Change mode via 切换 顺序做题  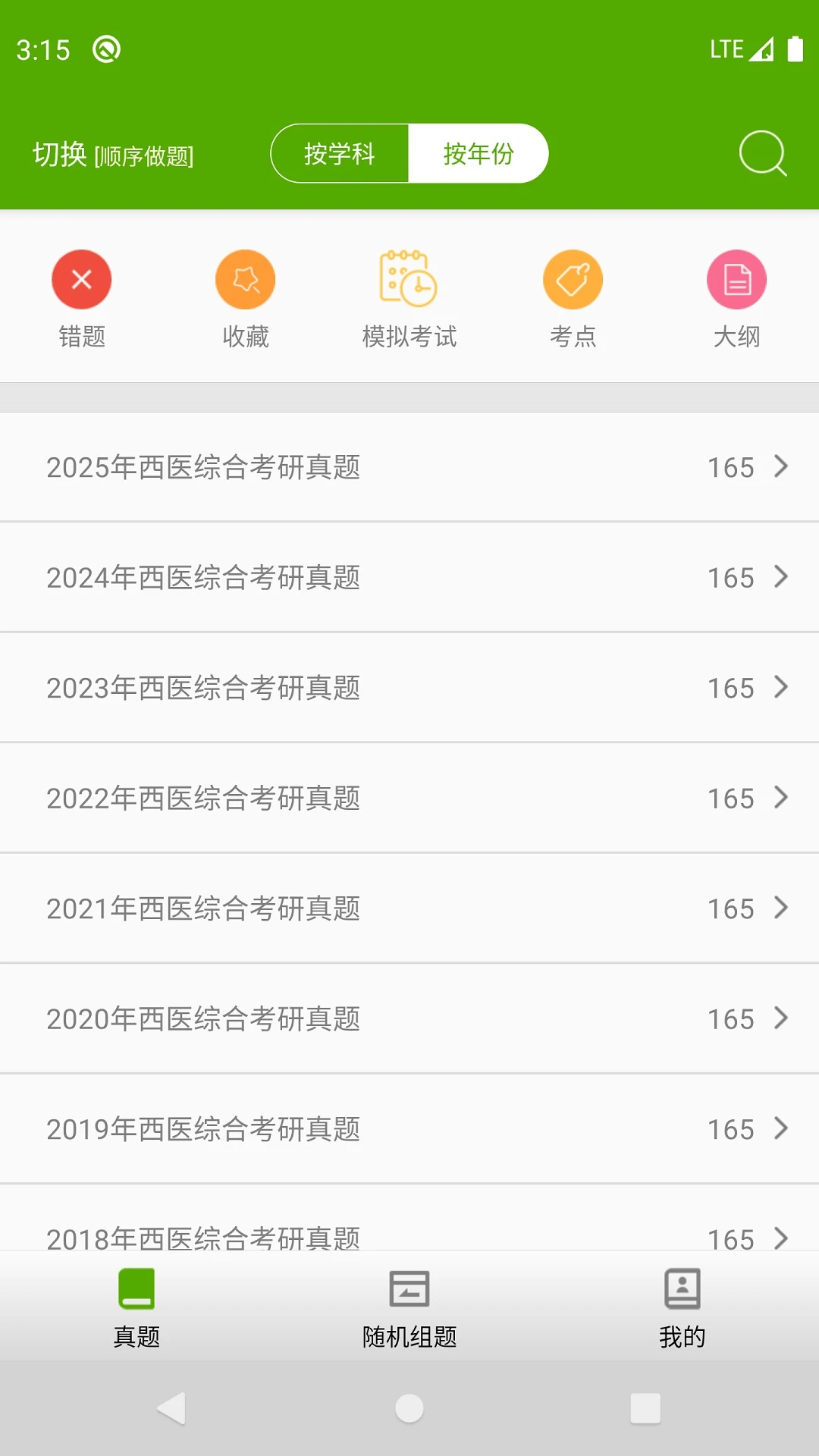[x=112, y=155]
